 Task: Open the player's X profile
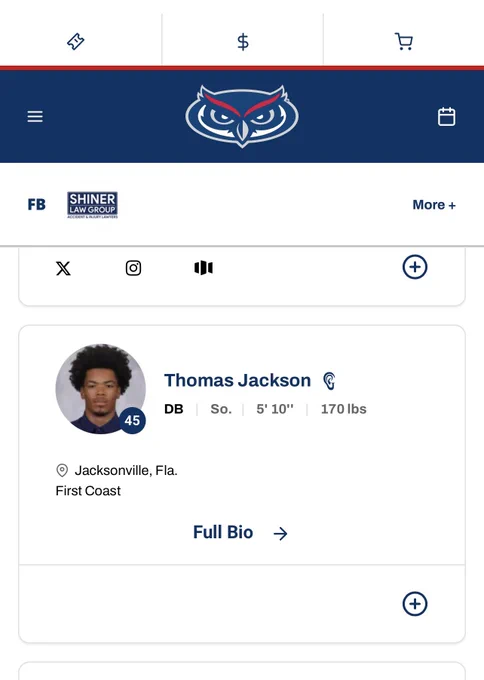(63, 268)
